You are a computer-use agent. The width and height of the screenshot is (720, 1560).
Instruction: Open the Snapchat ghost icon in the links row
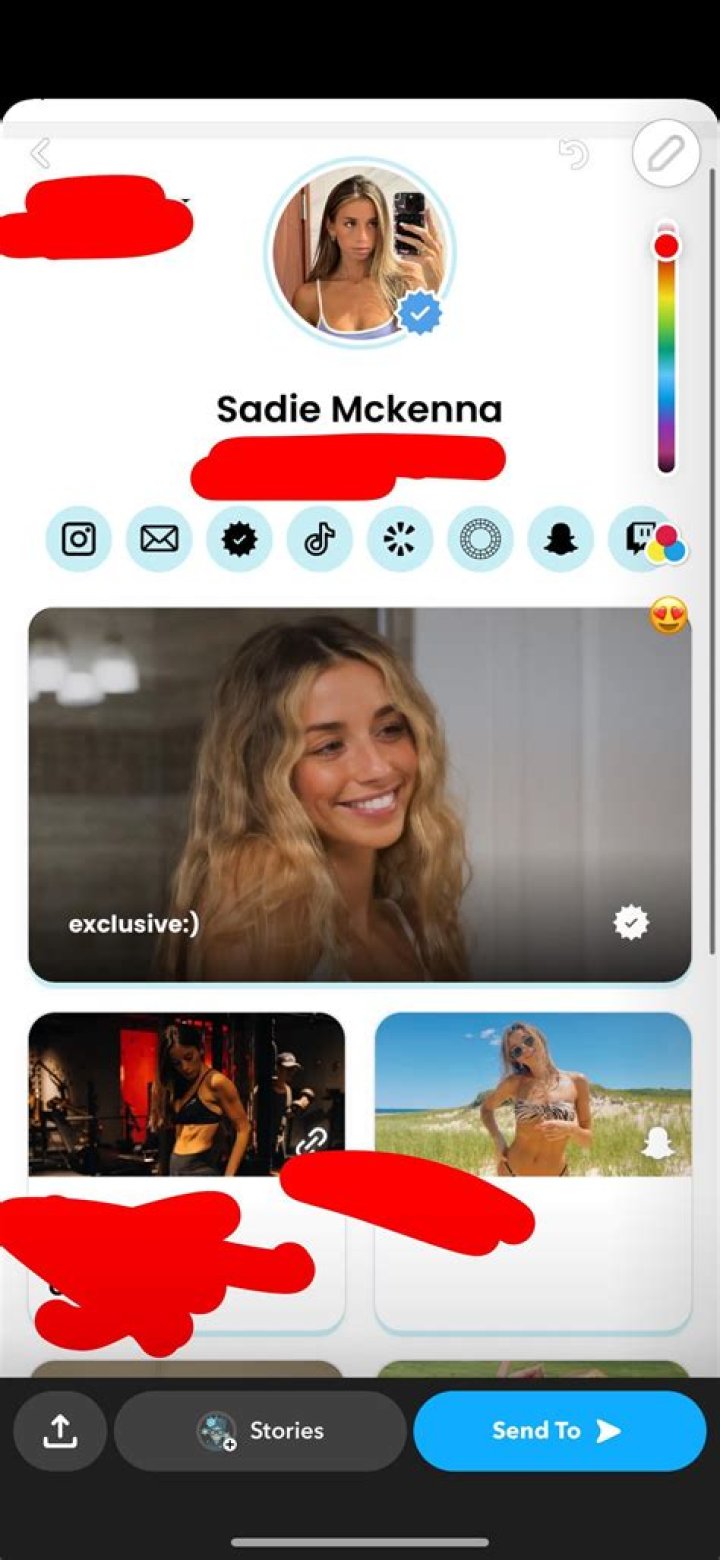point(559,539)
